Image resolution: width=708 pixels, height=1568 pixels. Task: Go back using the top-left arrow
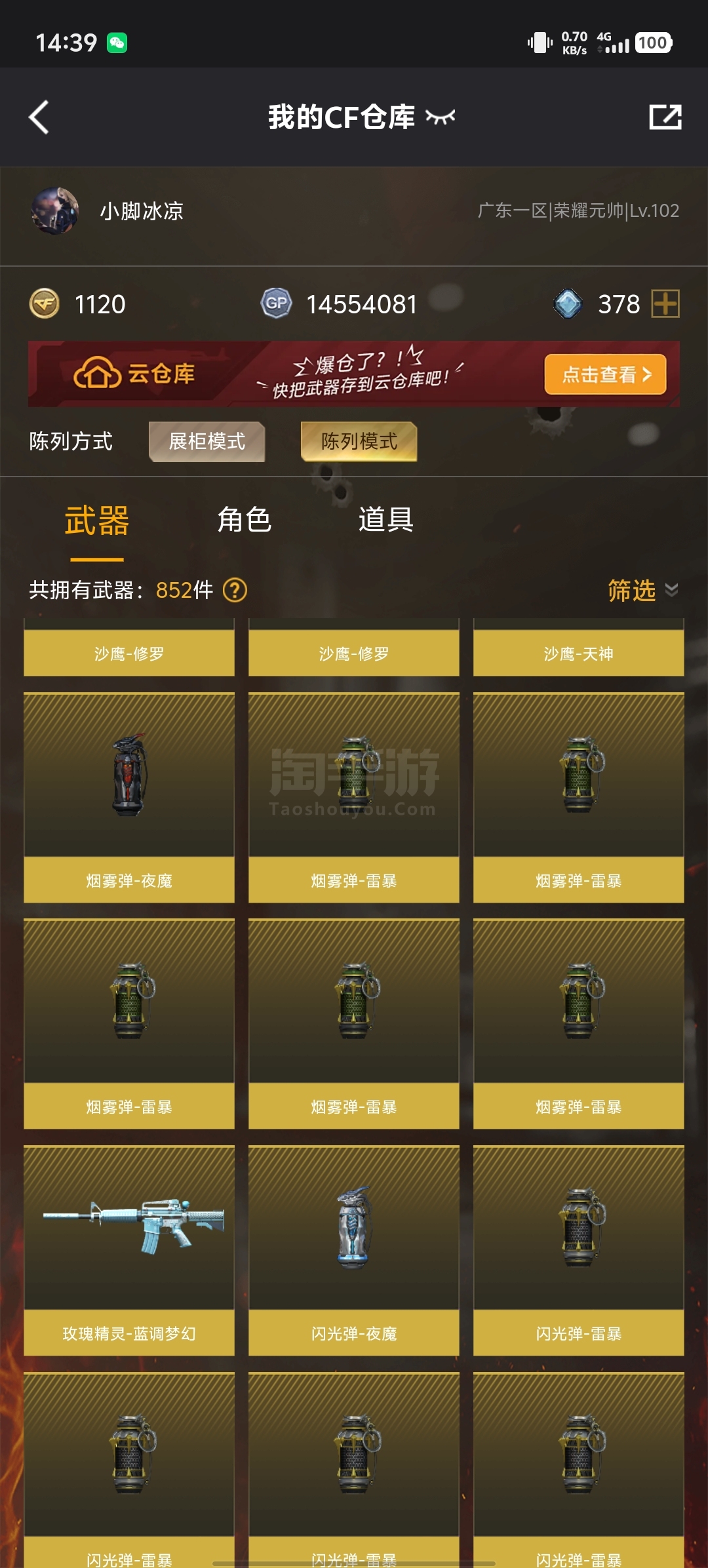pos(39,117)
